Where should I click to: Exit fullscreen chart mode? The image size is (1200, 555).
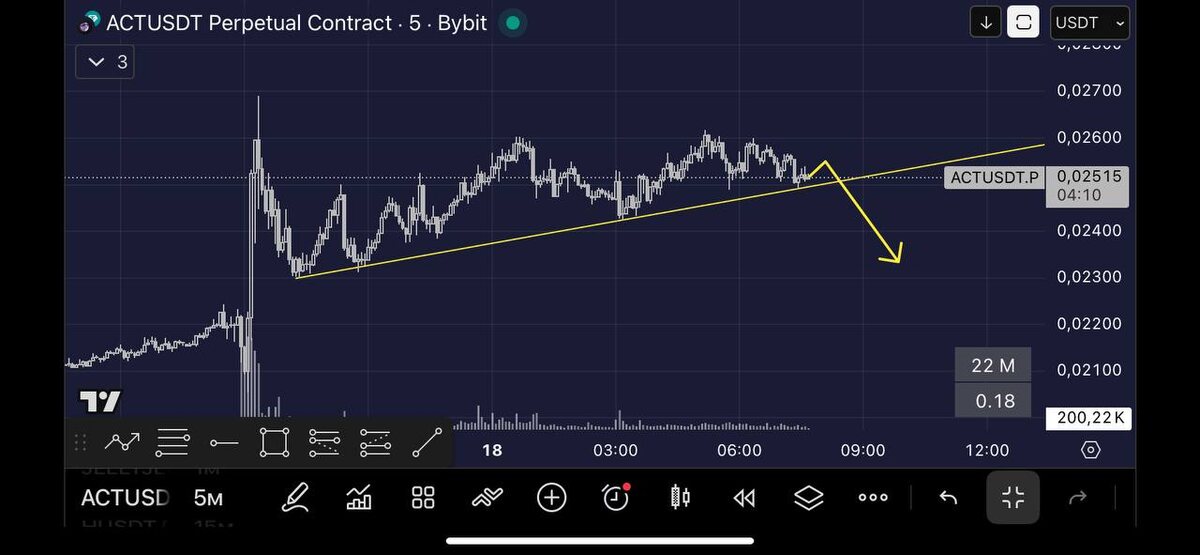click(x=1013, y=498)
